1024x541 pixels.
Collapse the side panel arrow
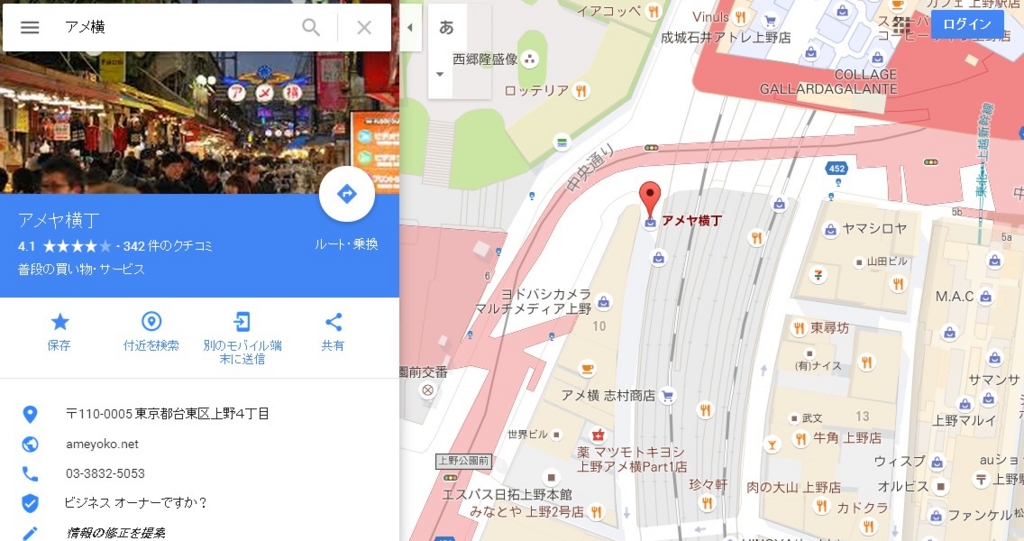pos(409,27)
